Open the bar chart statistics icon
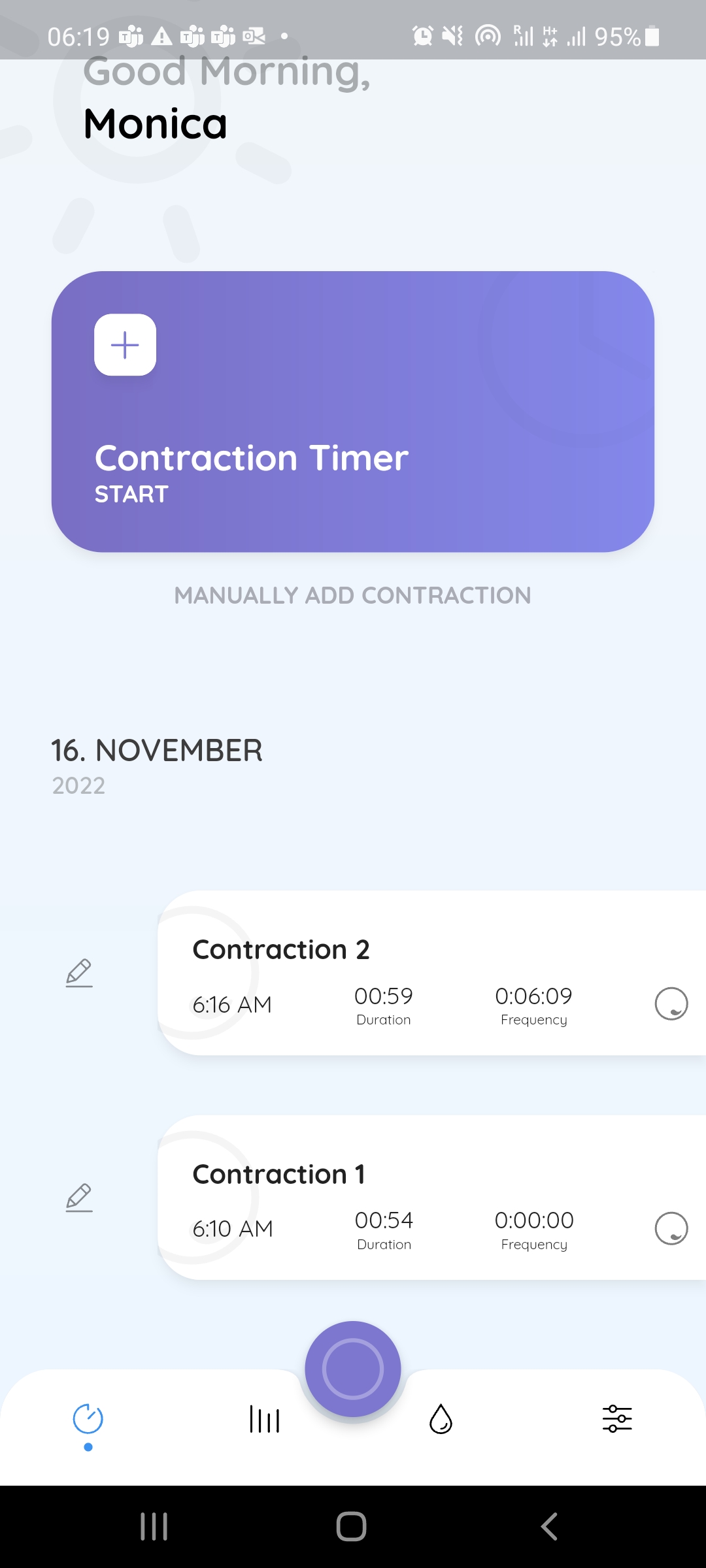 tap(264, 1418)
